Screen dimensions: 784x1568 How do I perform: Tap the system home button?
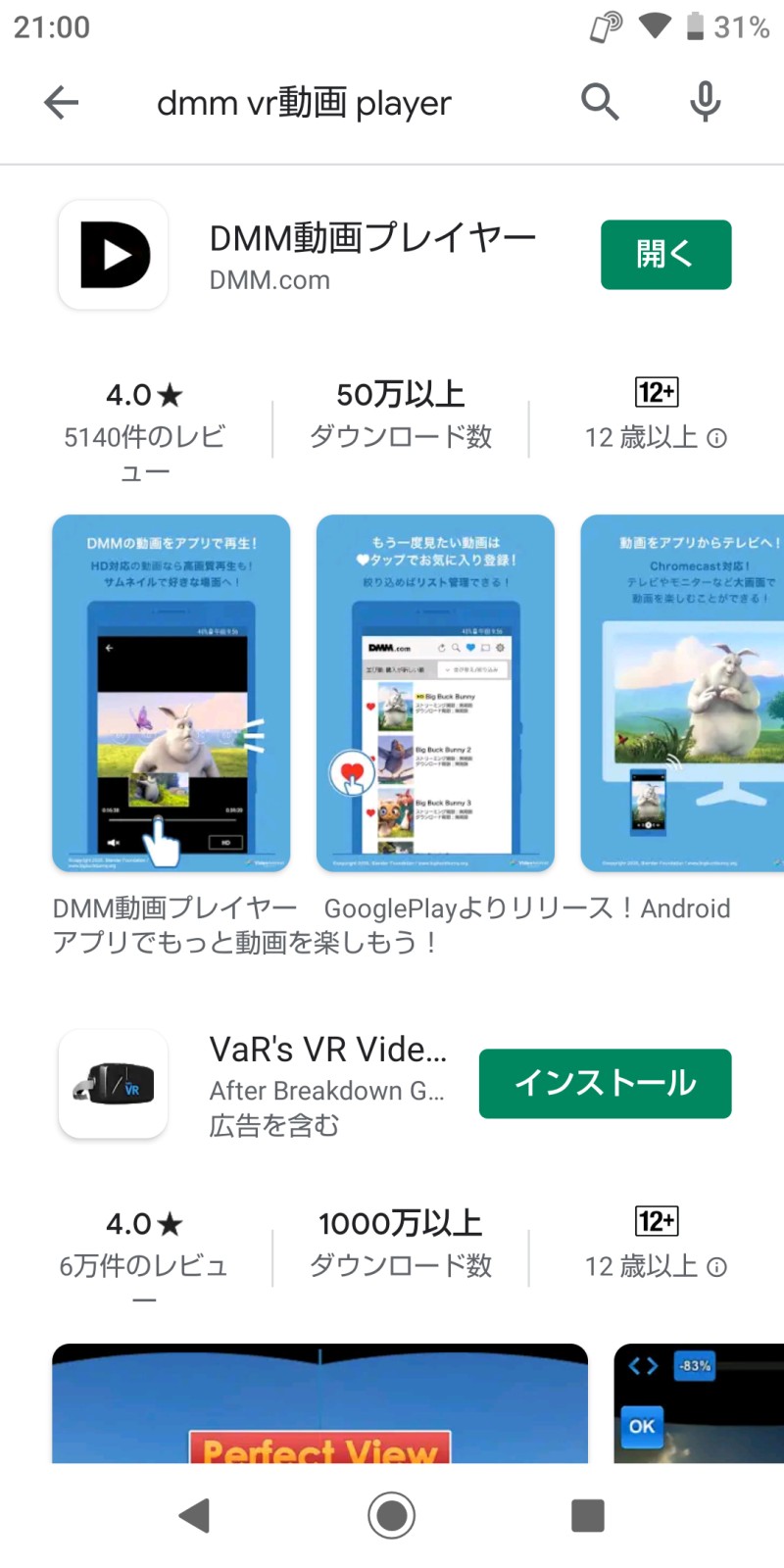392,1515
